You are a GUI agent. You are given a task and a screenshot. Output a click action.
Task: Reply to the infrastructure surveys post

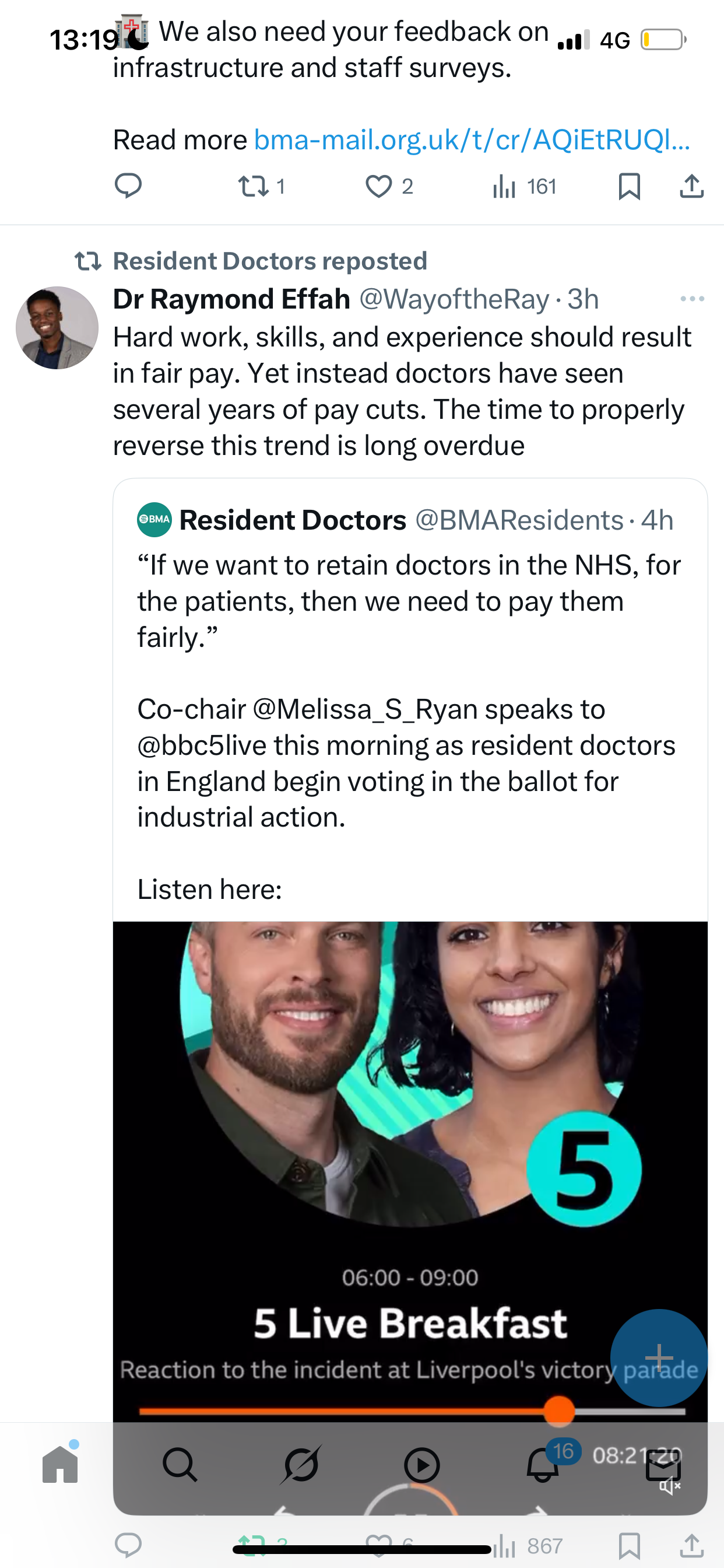click(128, 185)
